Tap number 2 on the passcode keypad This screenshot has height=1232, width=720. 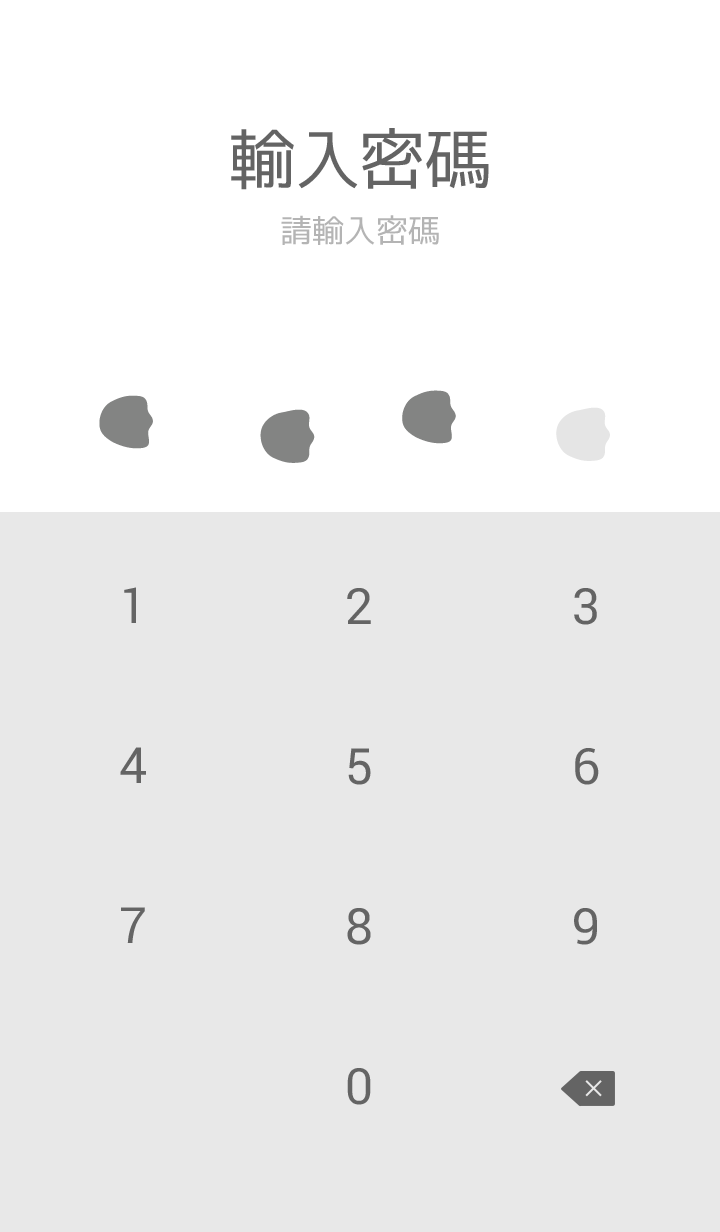coord(359,607)
